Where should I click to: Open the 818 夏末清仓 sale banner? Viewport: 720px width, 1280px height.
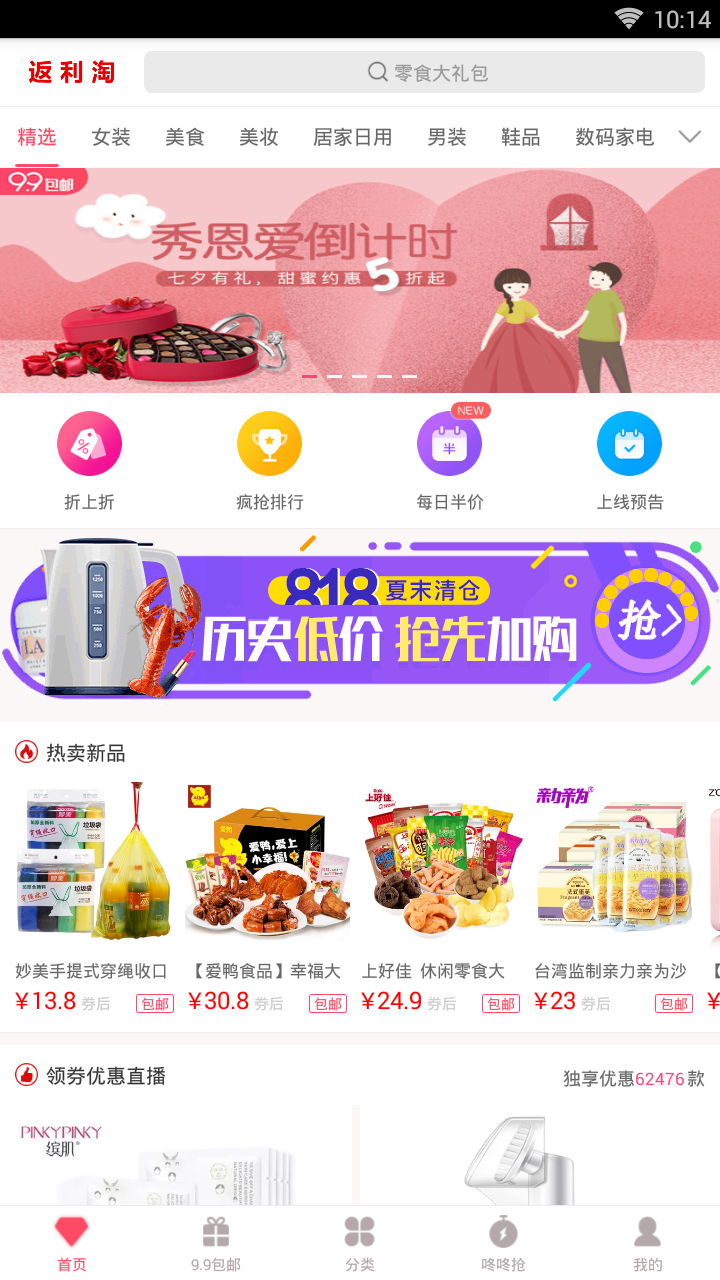[x=360, y=622]
